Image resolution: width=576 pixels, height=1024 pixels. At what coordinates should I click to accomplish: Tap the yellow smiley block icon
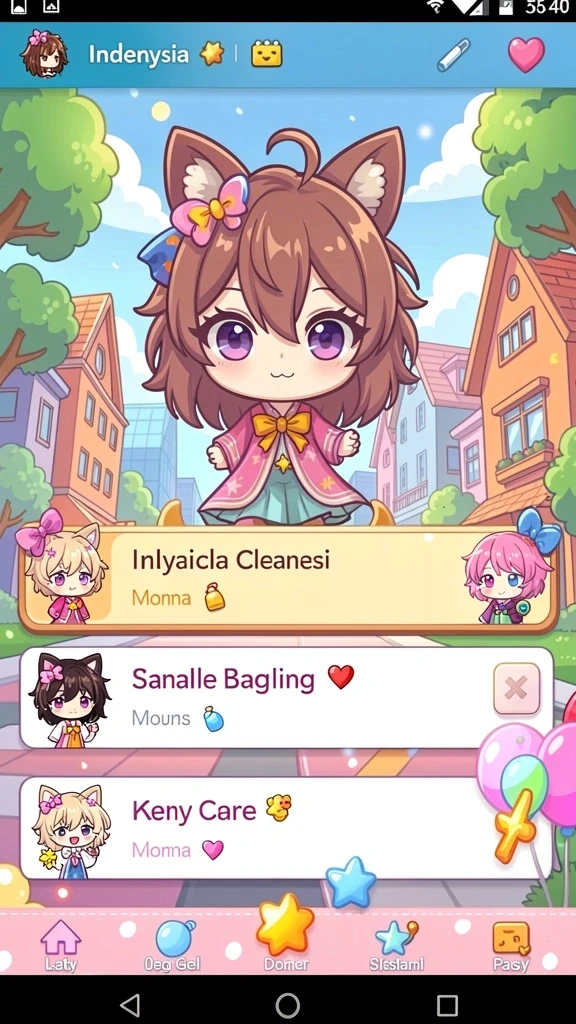click(x=267, y=54)
